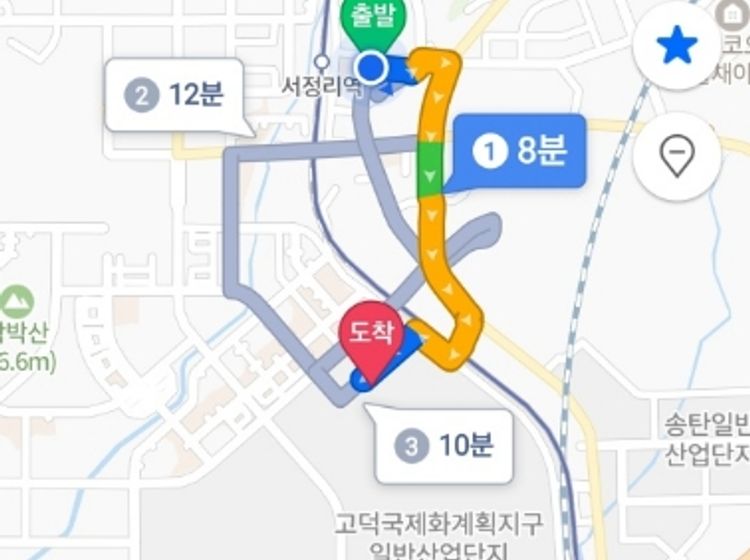This screenshot has height=560, width=750.
Task: Pick route 3 labeled 10분
Action: [x=445, y=445]
